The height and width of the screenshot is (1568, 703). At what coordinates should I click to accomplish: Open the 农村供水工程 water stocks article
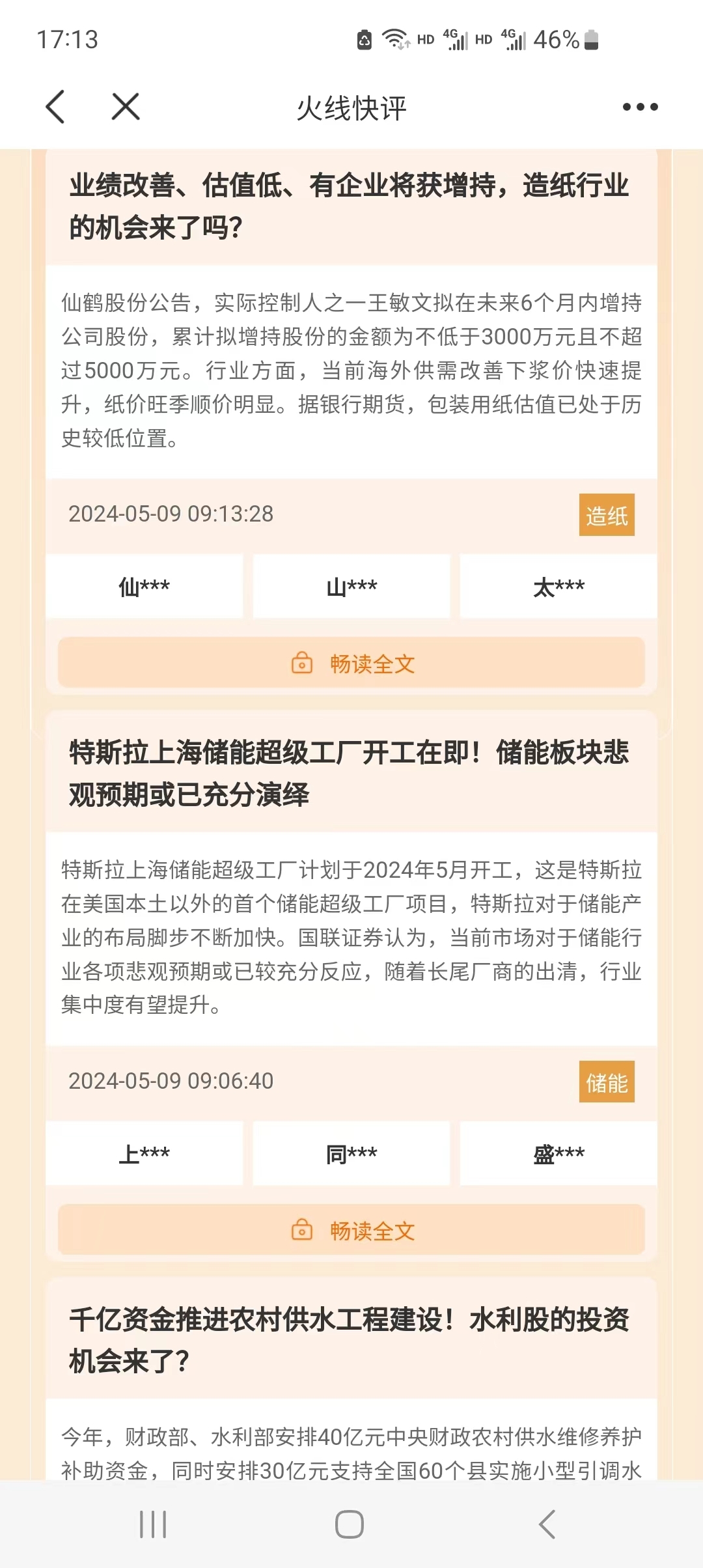(x=350, y=1340)
